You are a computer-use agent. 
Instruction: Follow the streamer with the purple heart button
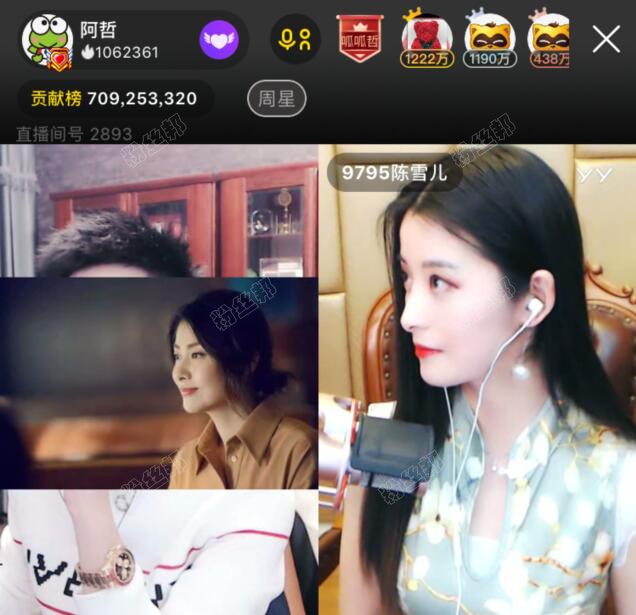point(219,40)
